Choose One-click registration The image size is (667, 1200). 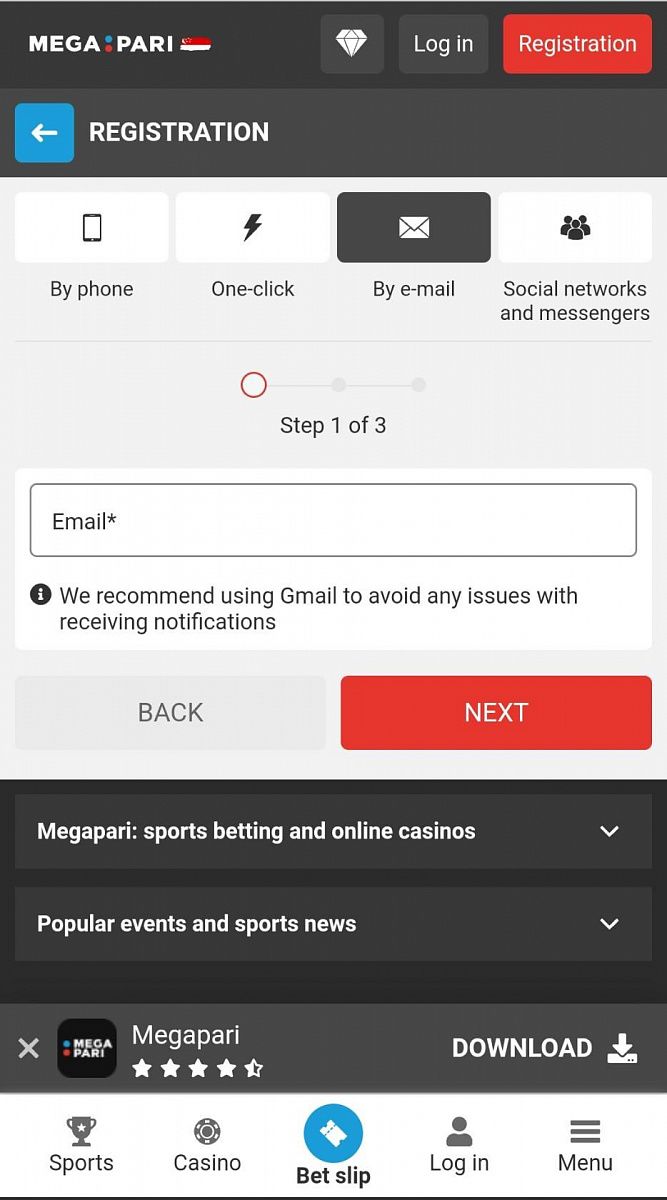[253, 228]
